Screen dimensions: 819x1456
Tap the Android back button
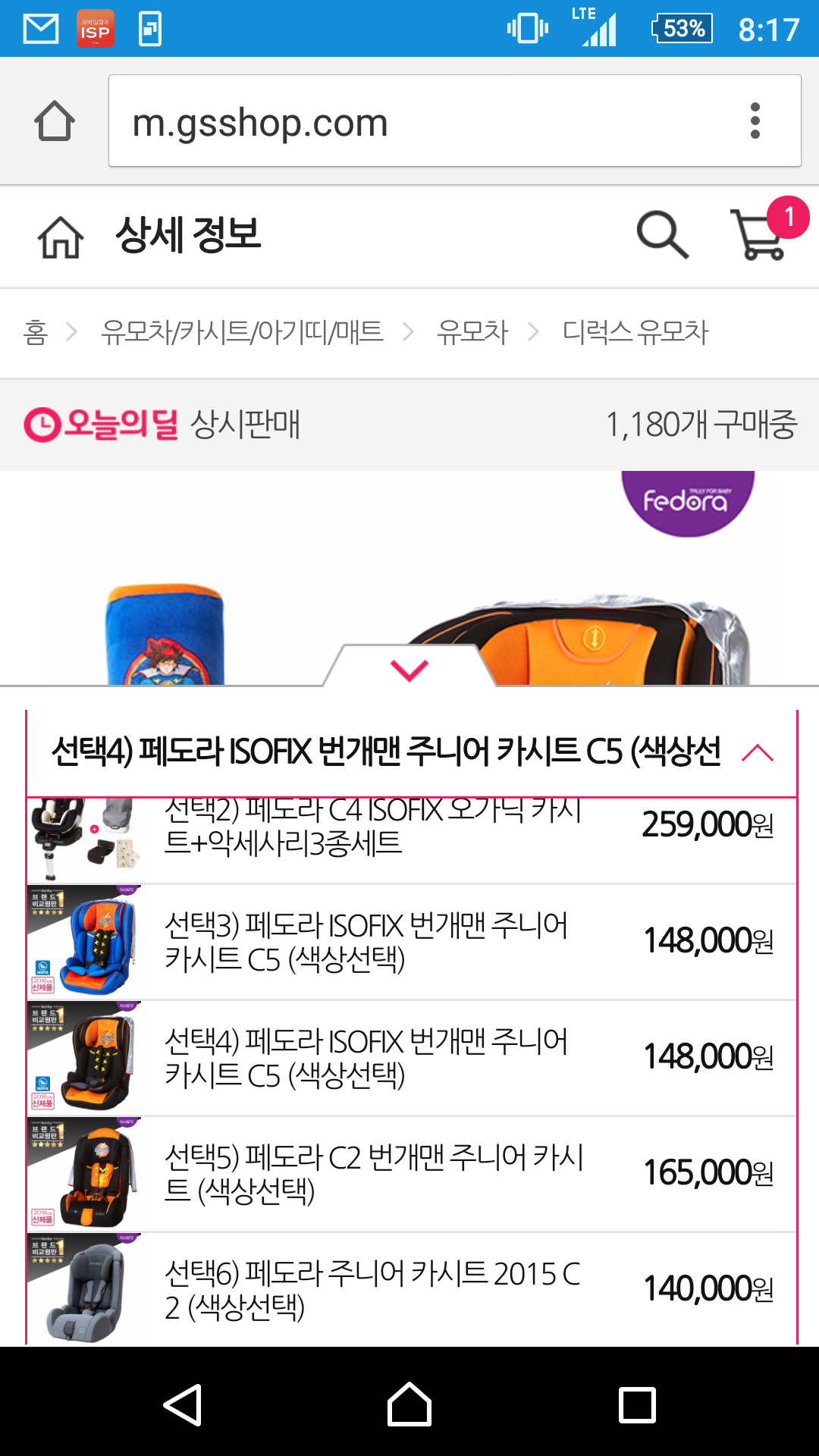[183, 1404]
